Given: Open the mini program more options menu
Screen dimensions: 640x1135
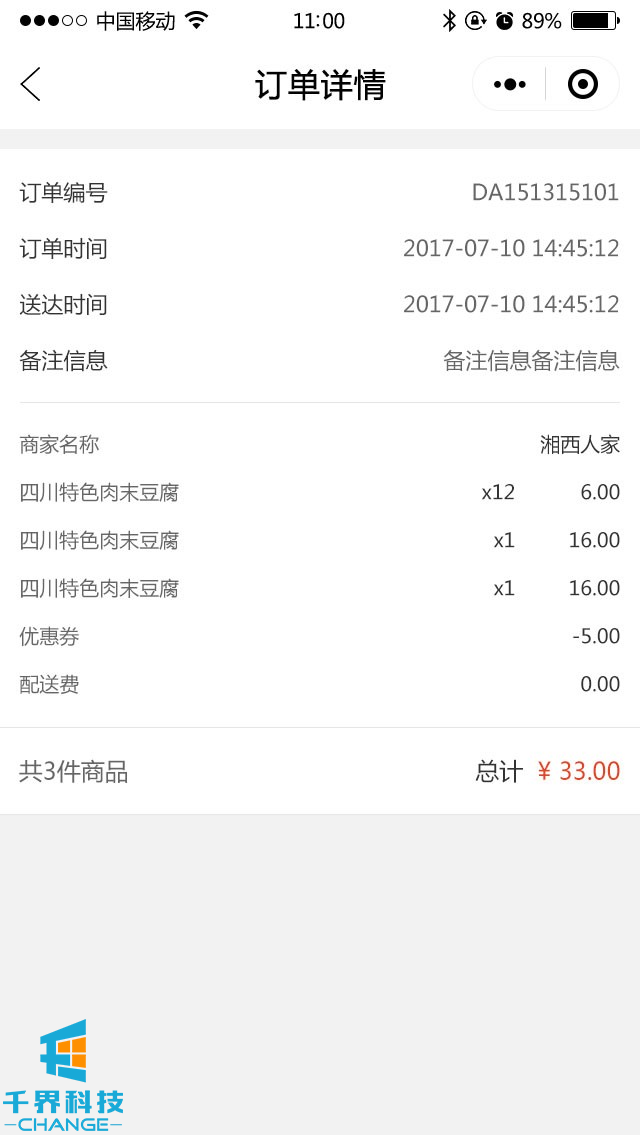Looking at the screenshot, I should (x=509, y=85).
